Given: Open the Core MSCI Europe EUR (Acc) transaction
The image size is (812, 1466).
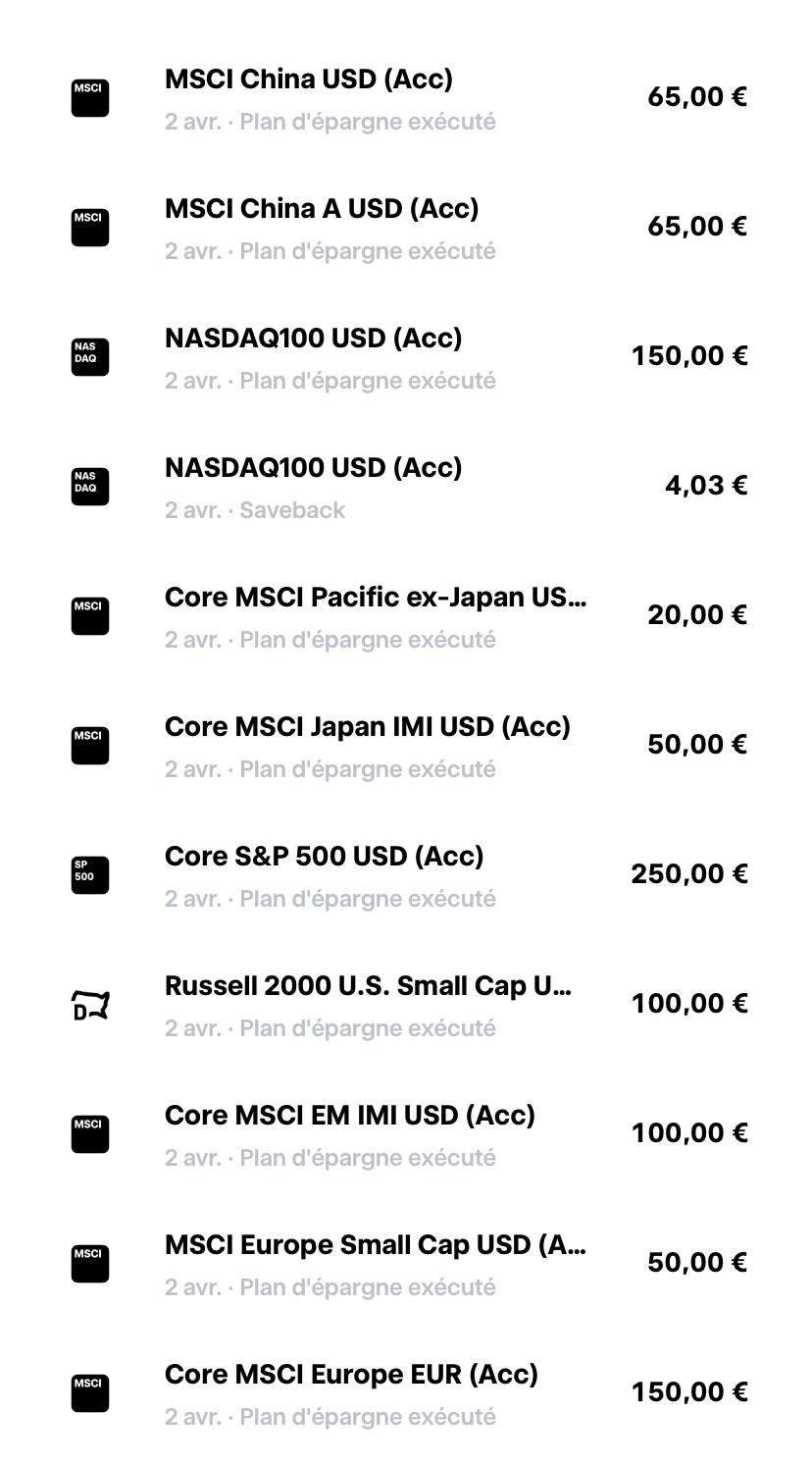Looking at the screenshot, I should pyautogui.click(x=406, y=1393).
